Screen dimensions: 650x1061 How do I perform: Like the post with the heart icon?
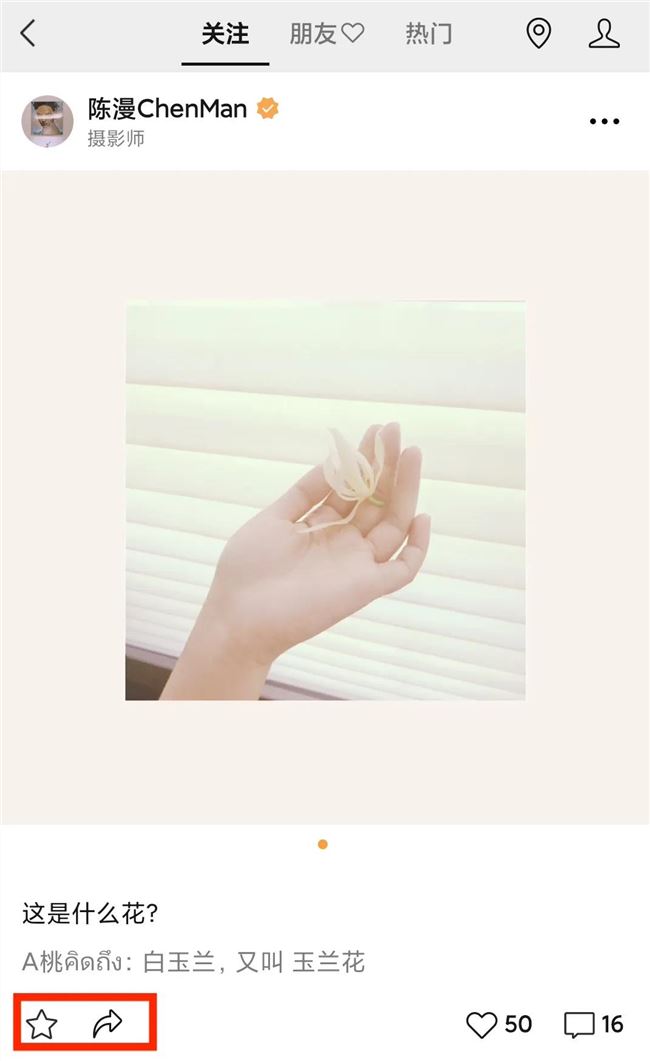pyautogui.click(x=482, y=1024)
